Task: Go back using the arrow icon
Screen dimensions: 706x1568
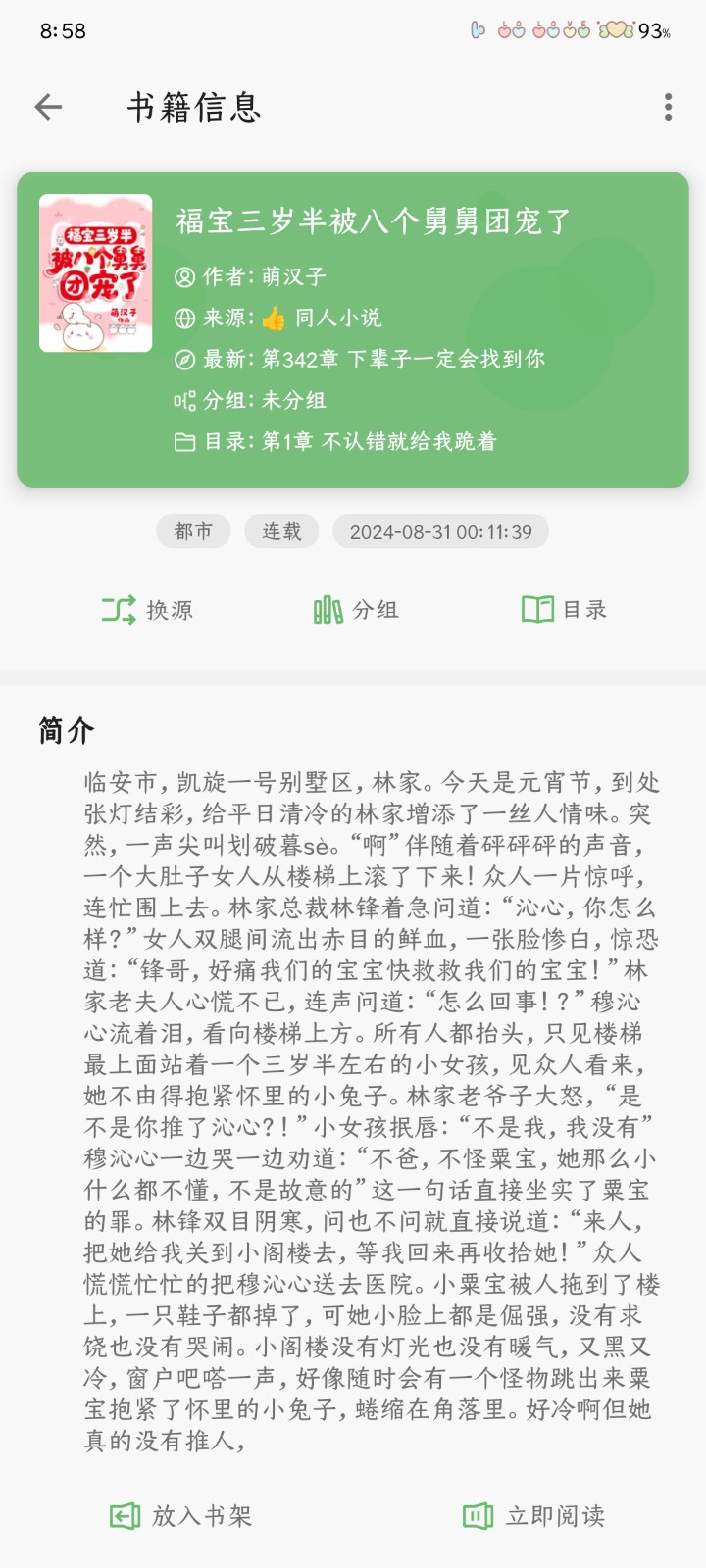Action: pos(48,107)
